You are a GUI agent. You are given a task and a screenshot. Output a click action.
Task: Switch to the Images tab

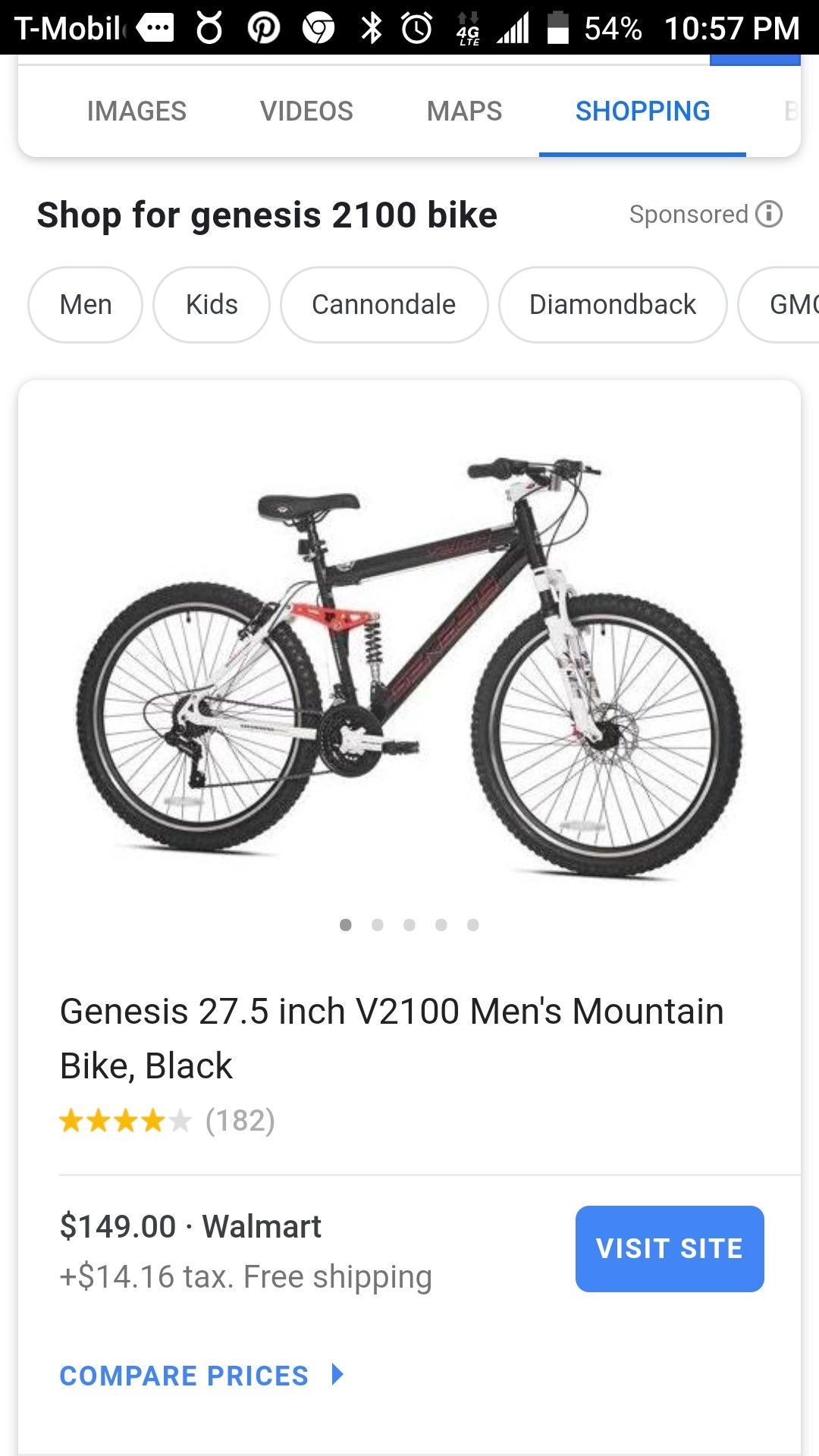[x=136, y=111]
